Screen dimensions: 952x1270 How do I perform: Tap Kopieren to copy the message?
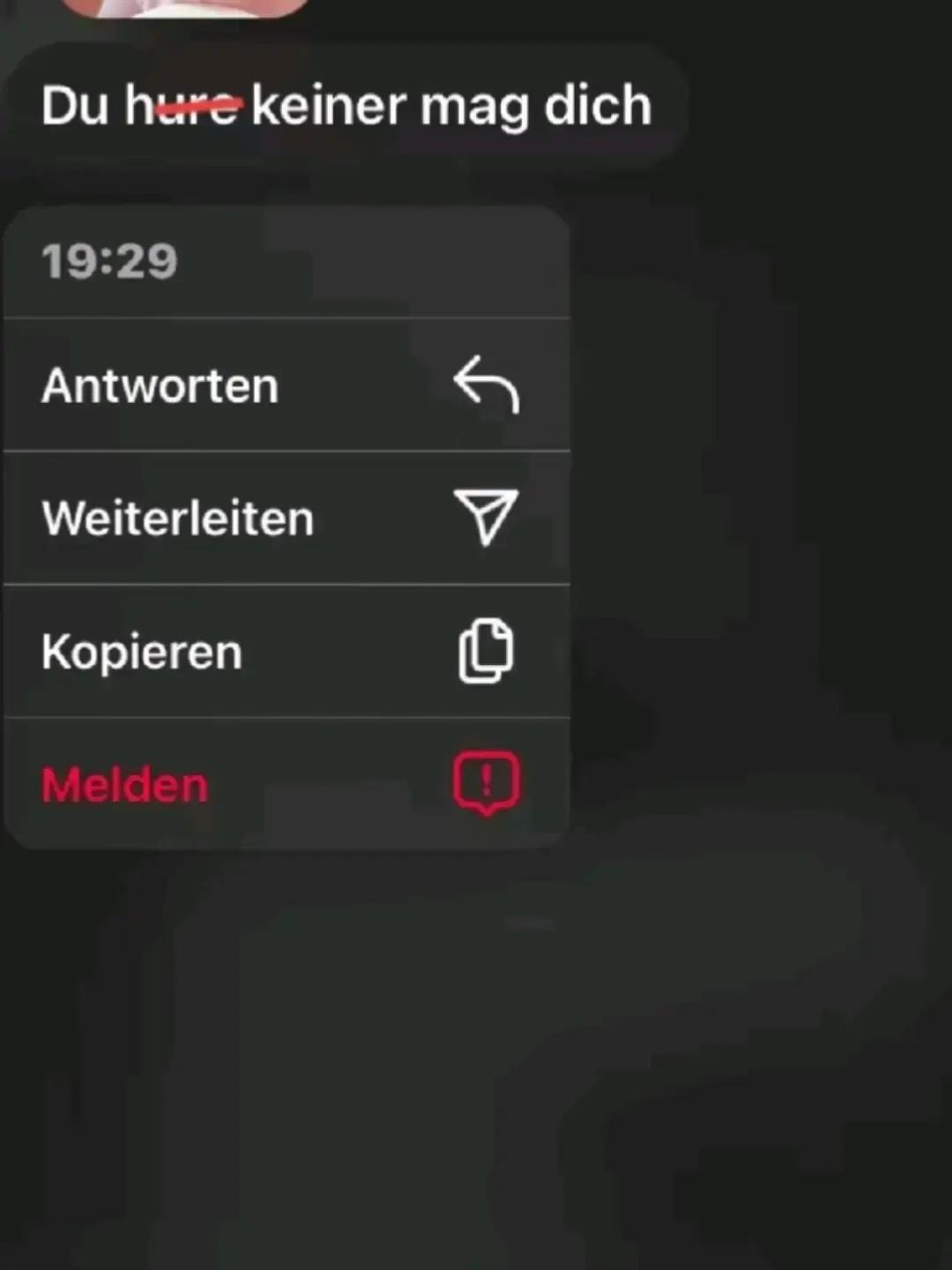pos(286,652)
